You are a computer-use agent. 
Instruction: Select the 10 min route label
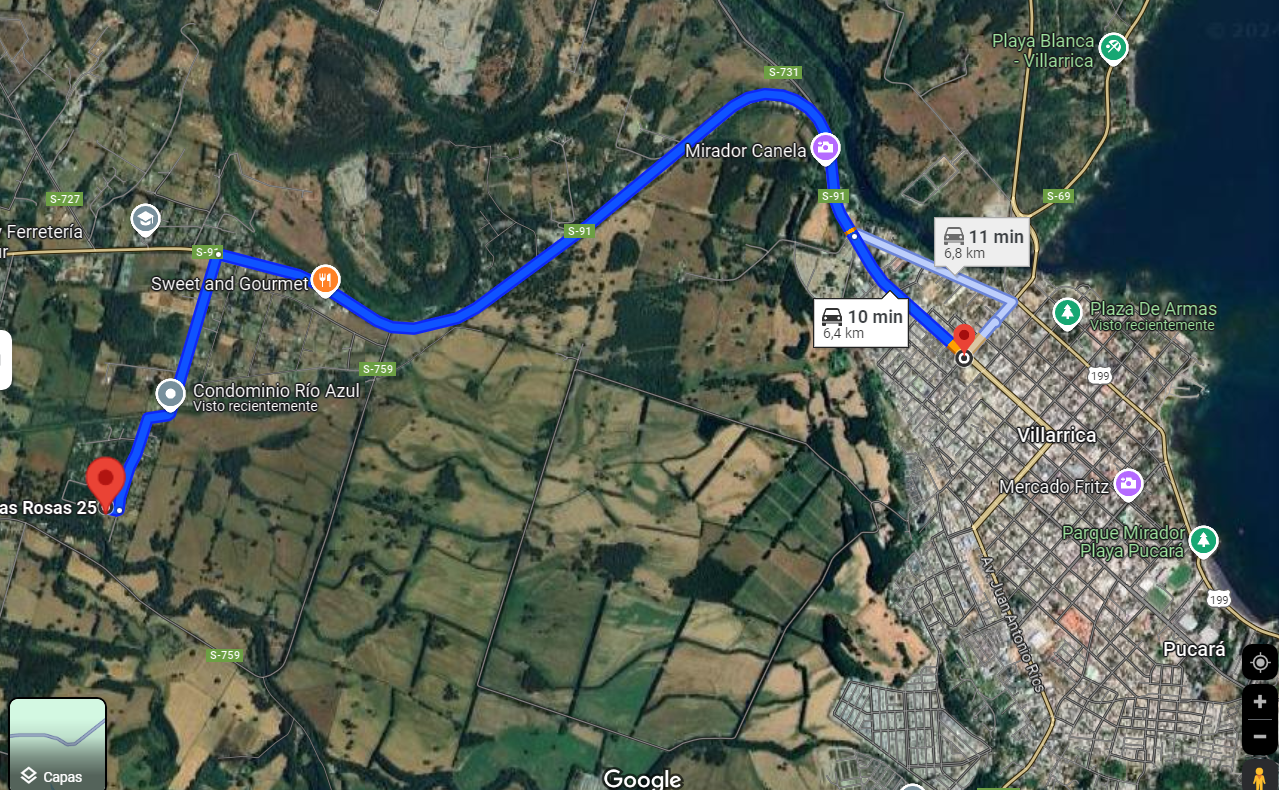click(862, 323)
